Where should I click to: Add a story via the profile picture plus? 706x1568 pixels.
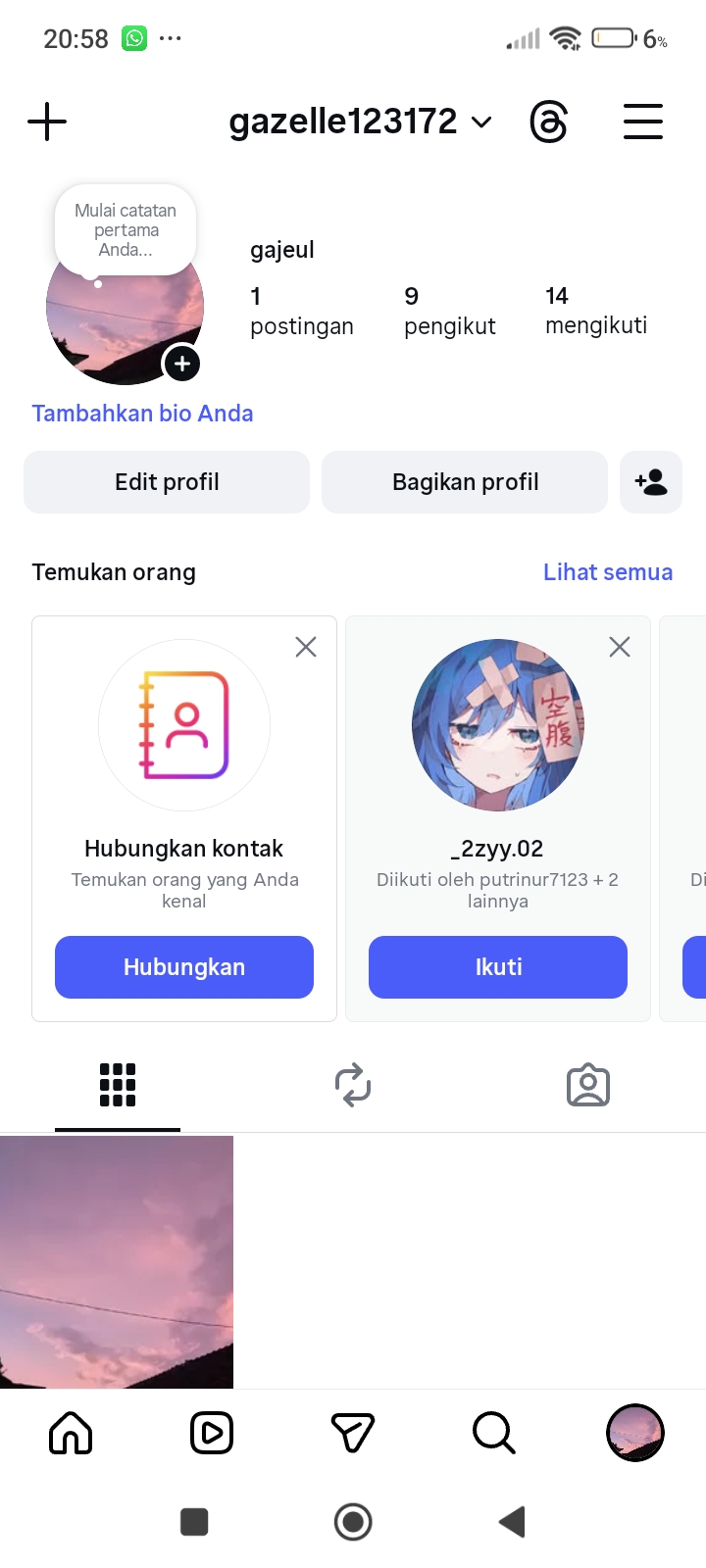click(181, 365)
